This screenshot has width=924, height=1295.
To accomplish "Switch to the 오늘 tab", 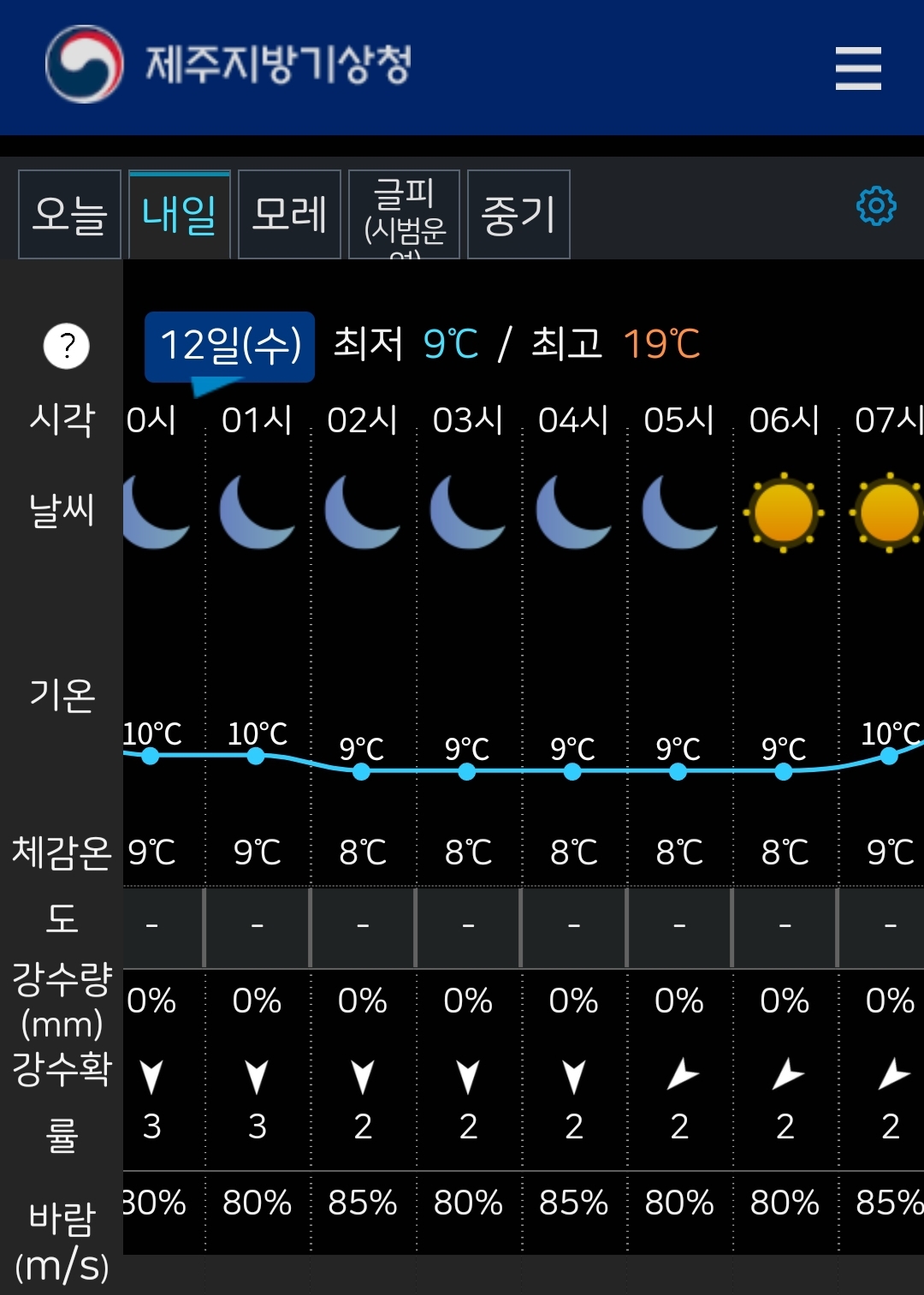I will [x=69, y=213].
